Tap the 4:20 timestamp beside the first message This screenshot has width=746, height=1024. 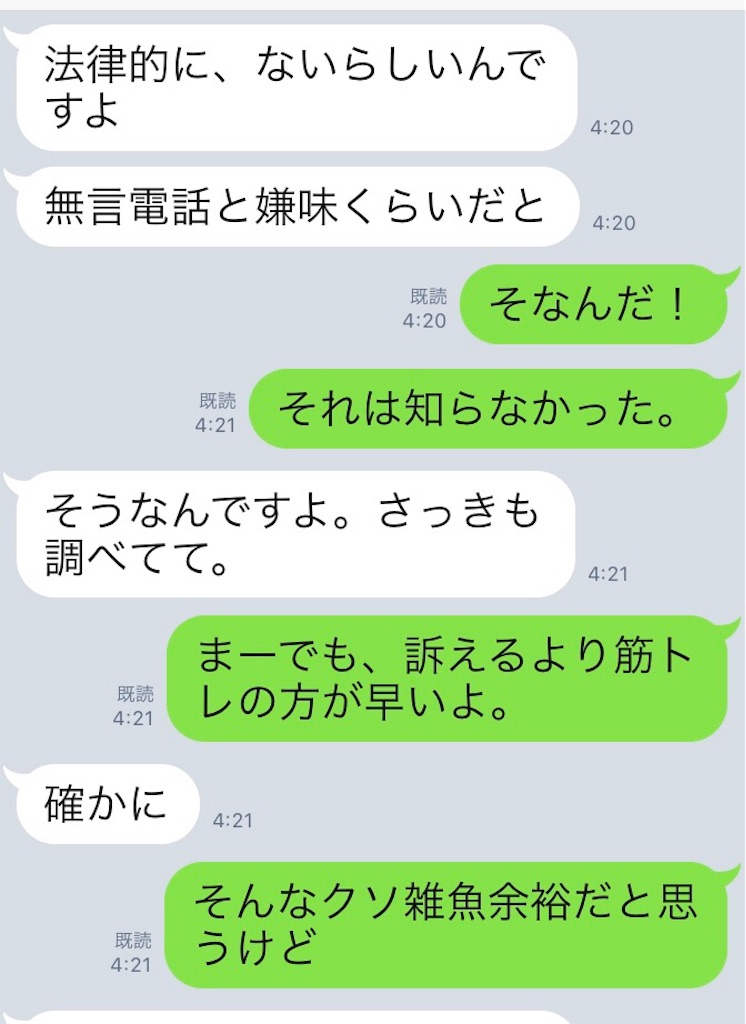pos(610,128)
